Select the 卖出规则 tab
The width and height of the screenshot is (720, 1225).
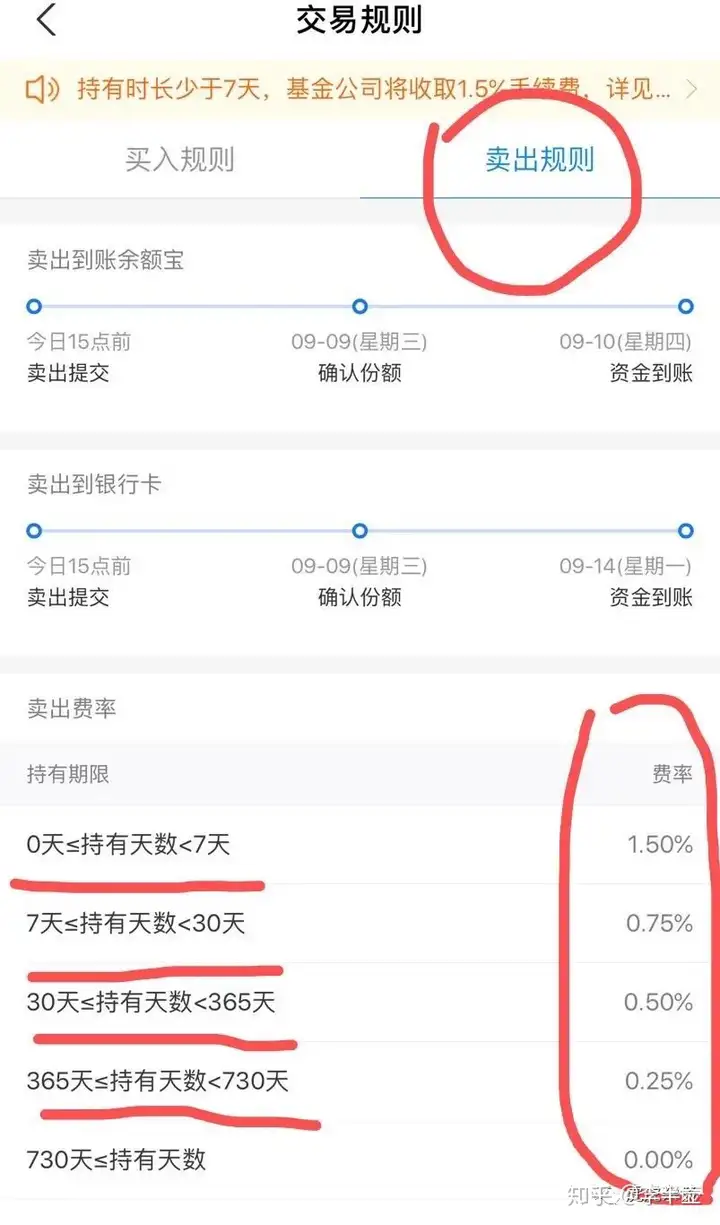coord(540,160)
